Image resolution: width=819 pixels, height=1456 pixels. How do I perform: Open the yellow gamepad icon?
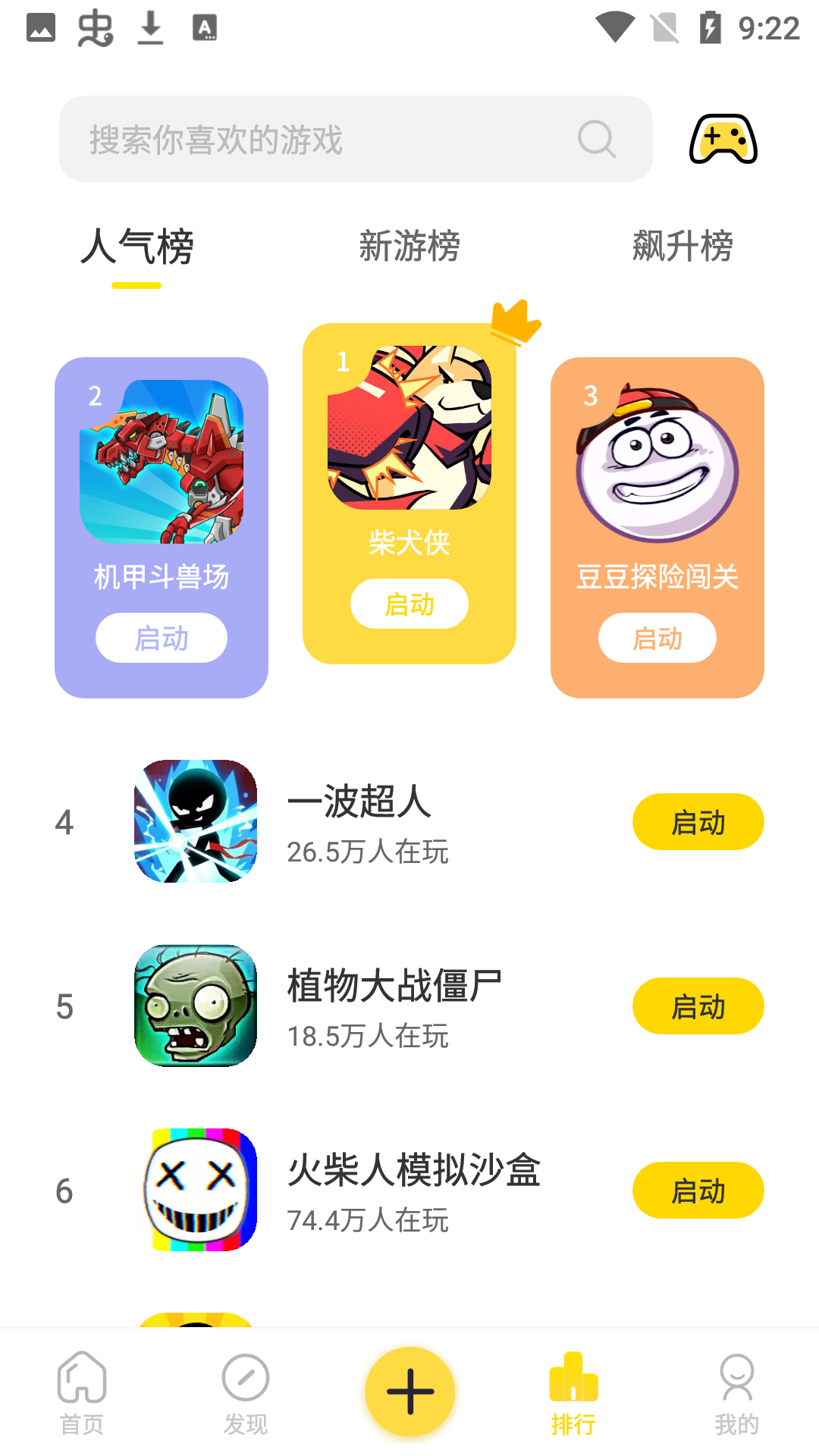(x=723, y=140)
